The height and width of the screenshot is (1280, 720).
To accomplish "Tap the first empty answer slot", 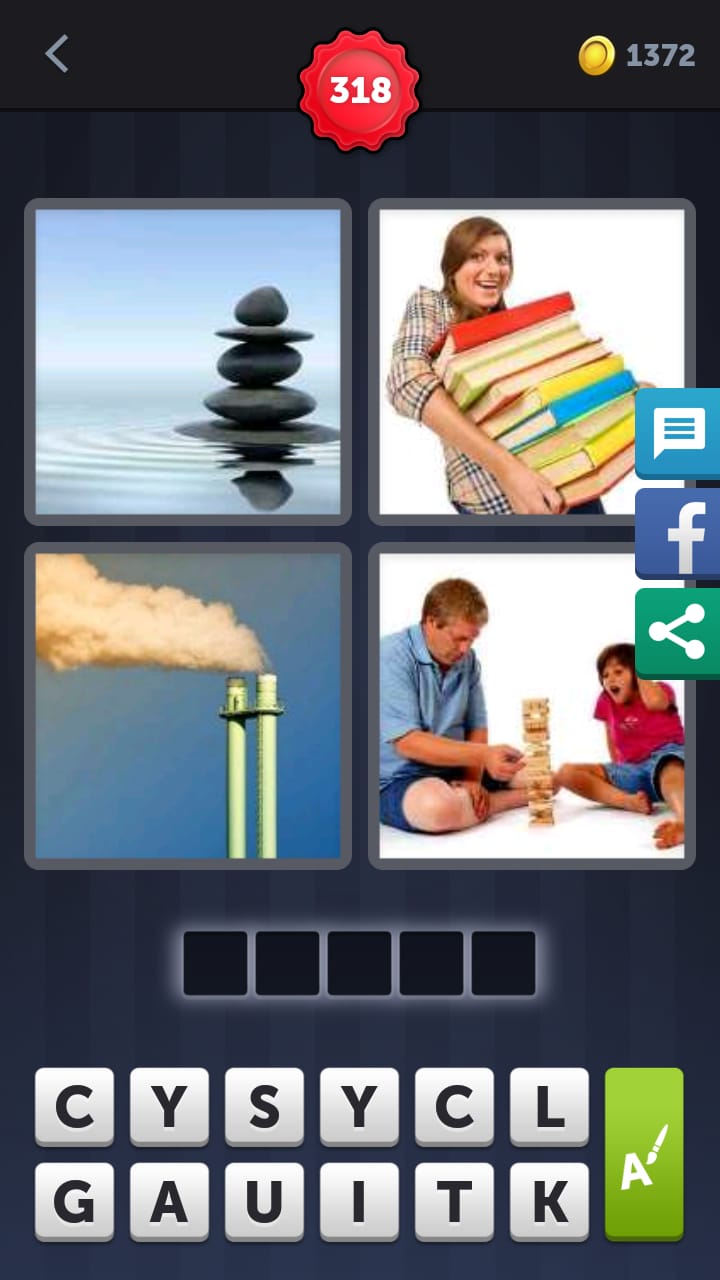I will 215,963.
